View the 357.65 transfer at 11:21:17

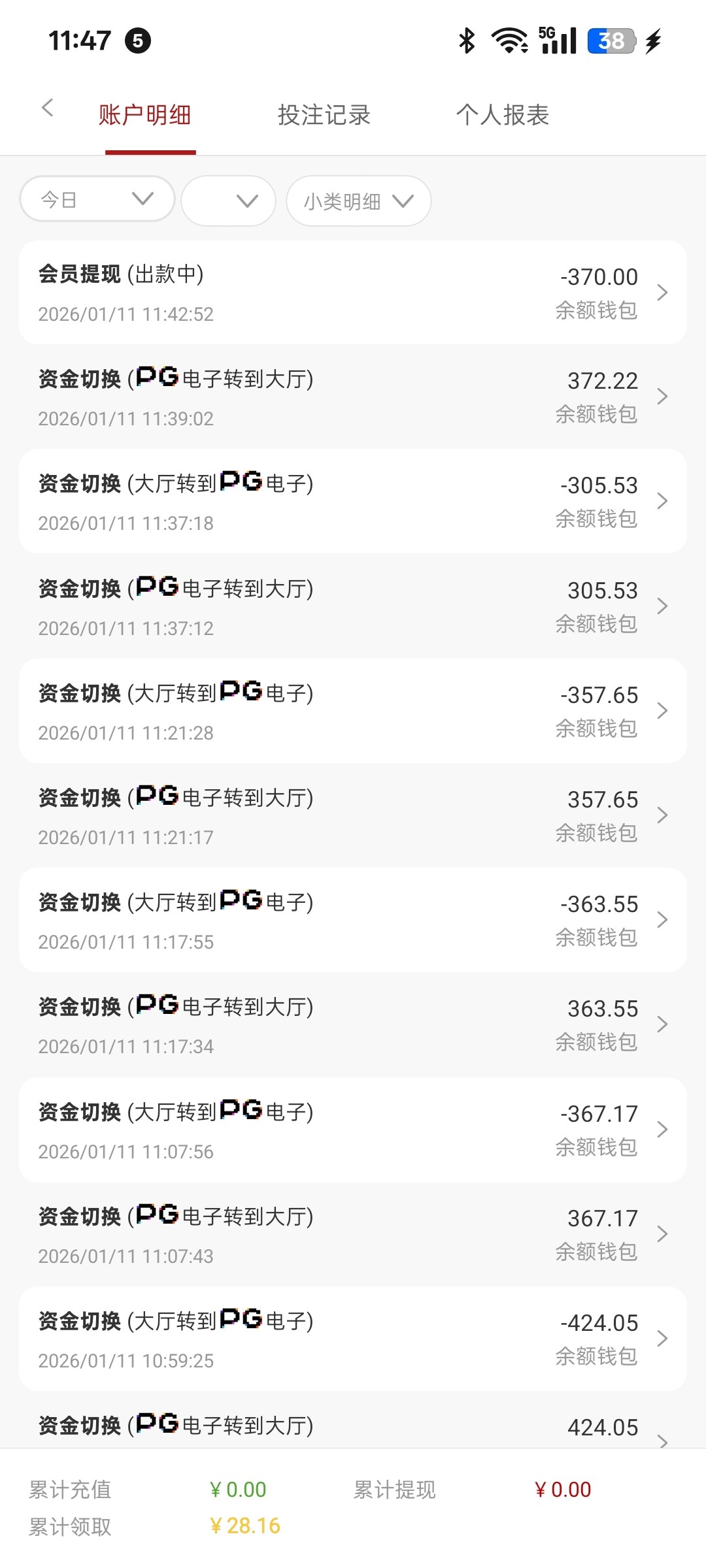(x=353, y=815)
